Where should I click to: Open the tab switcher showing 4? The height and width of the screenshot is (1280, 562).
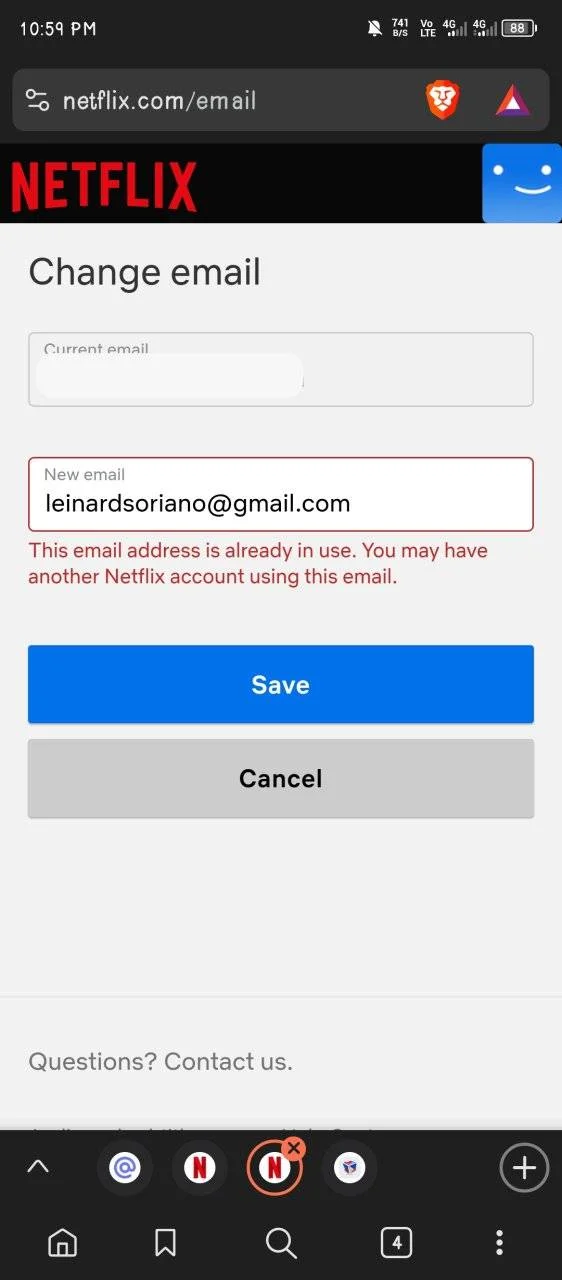pyautogui.click(x=397, y=1243)
